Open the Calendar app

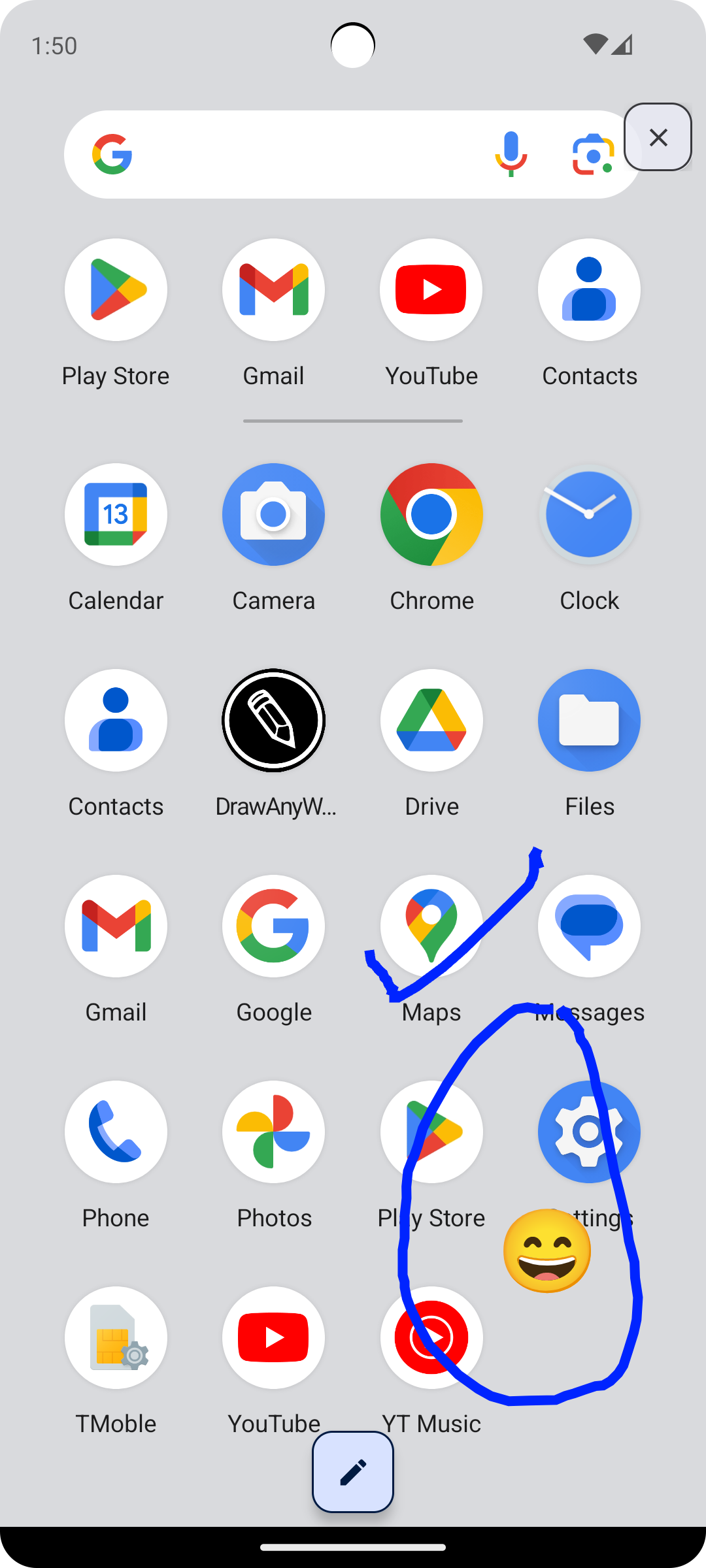click(x=116, y=515)
